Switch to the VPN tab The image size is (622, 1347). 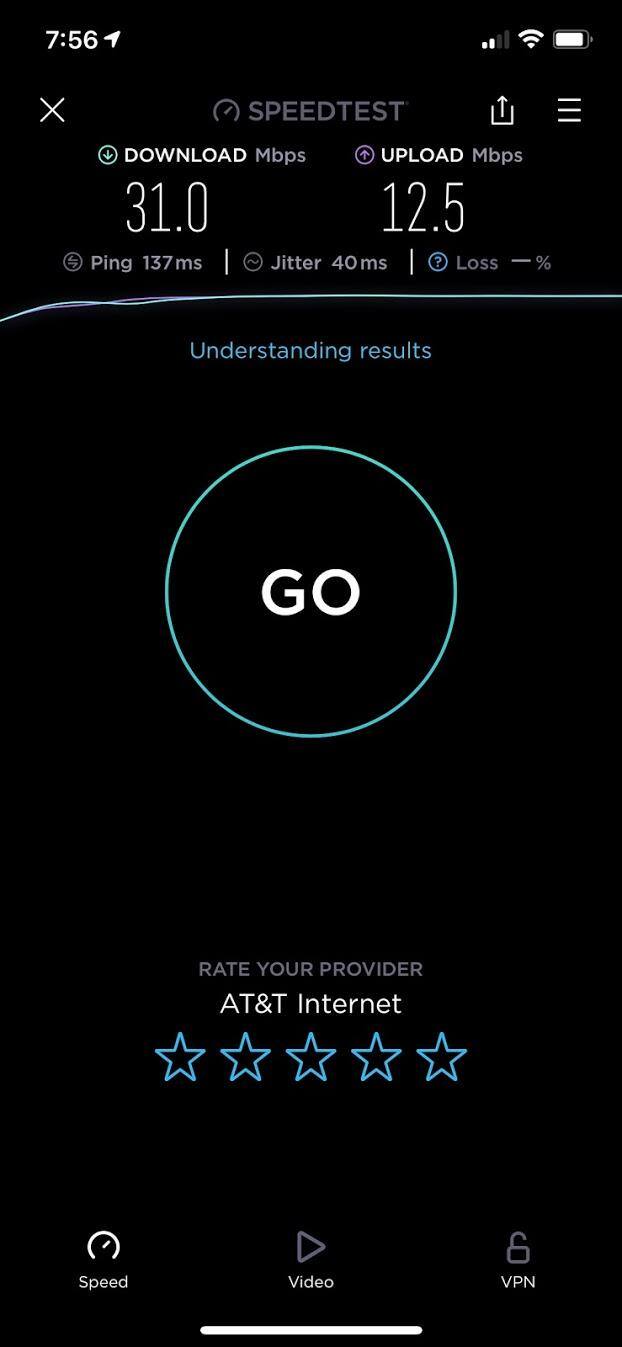click(518, 1258)
